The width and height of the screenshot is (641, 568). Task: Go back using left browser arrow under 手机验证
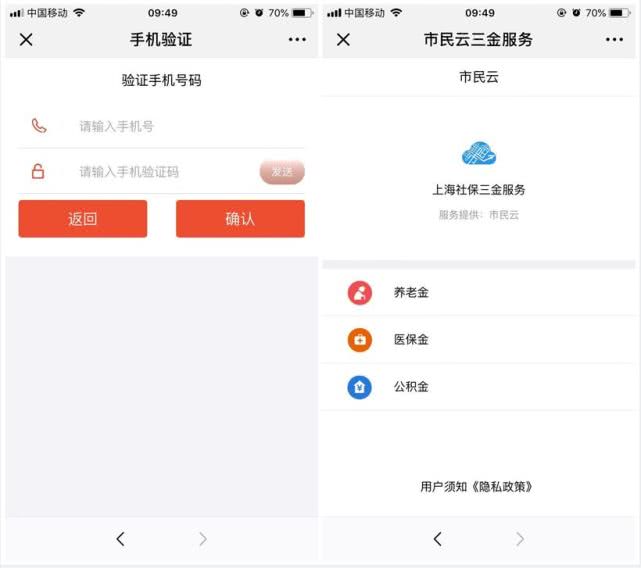[120, 539]
